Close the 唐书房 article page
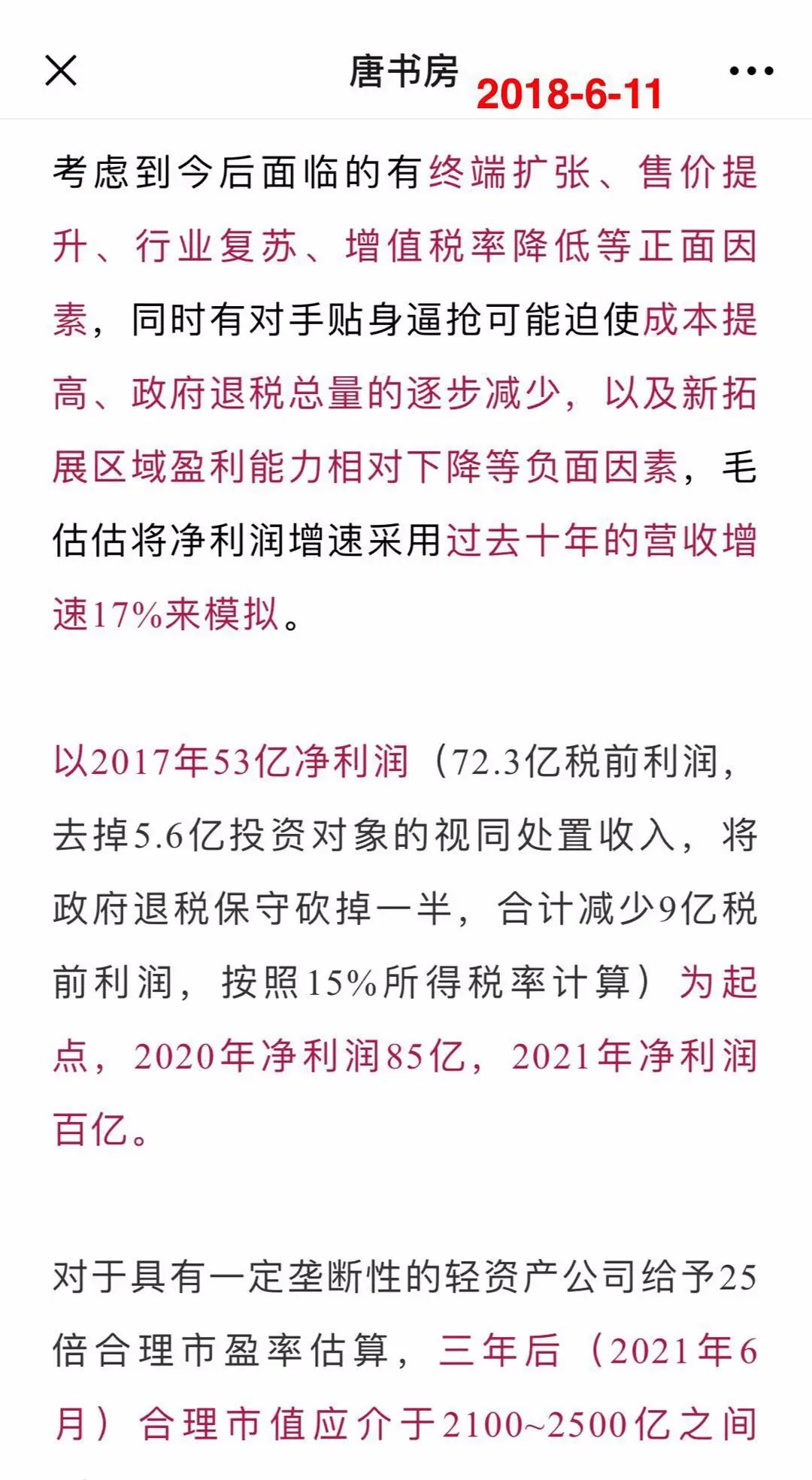The height and width of the screenshot is (1480, 812). tap(61, 71)
